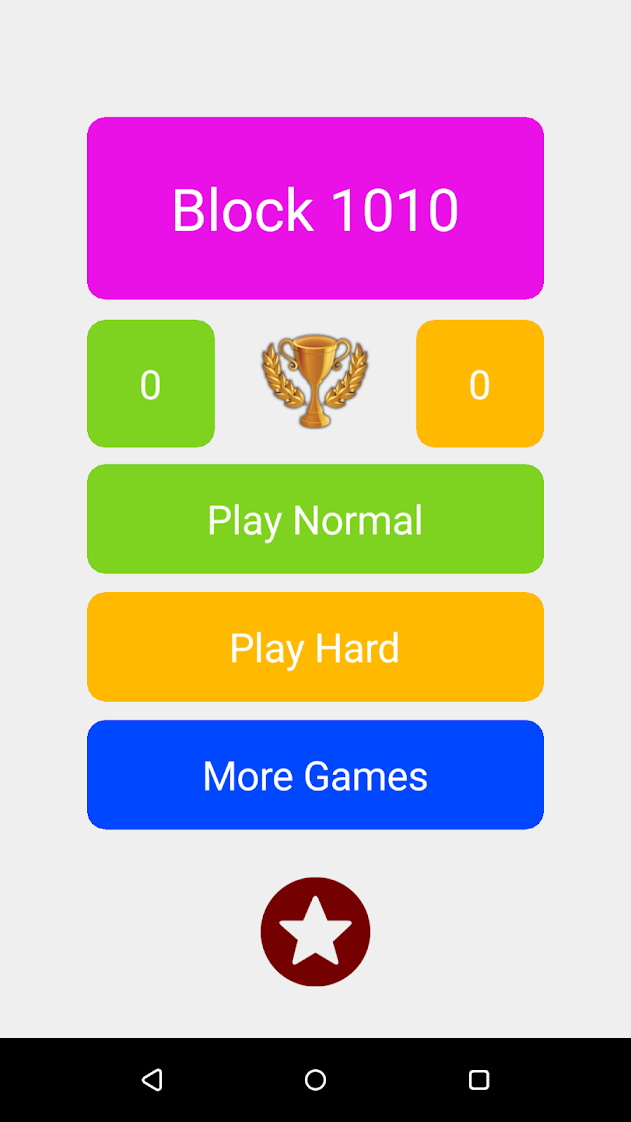Go to the home screen

[x=316, y=1080]
